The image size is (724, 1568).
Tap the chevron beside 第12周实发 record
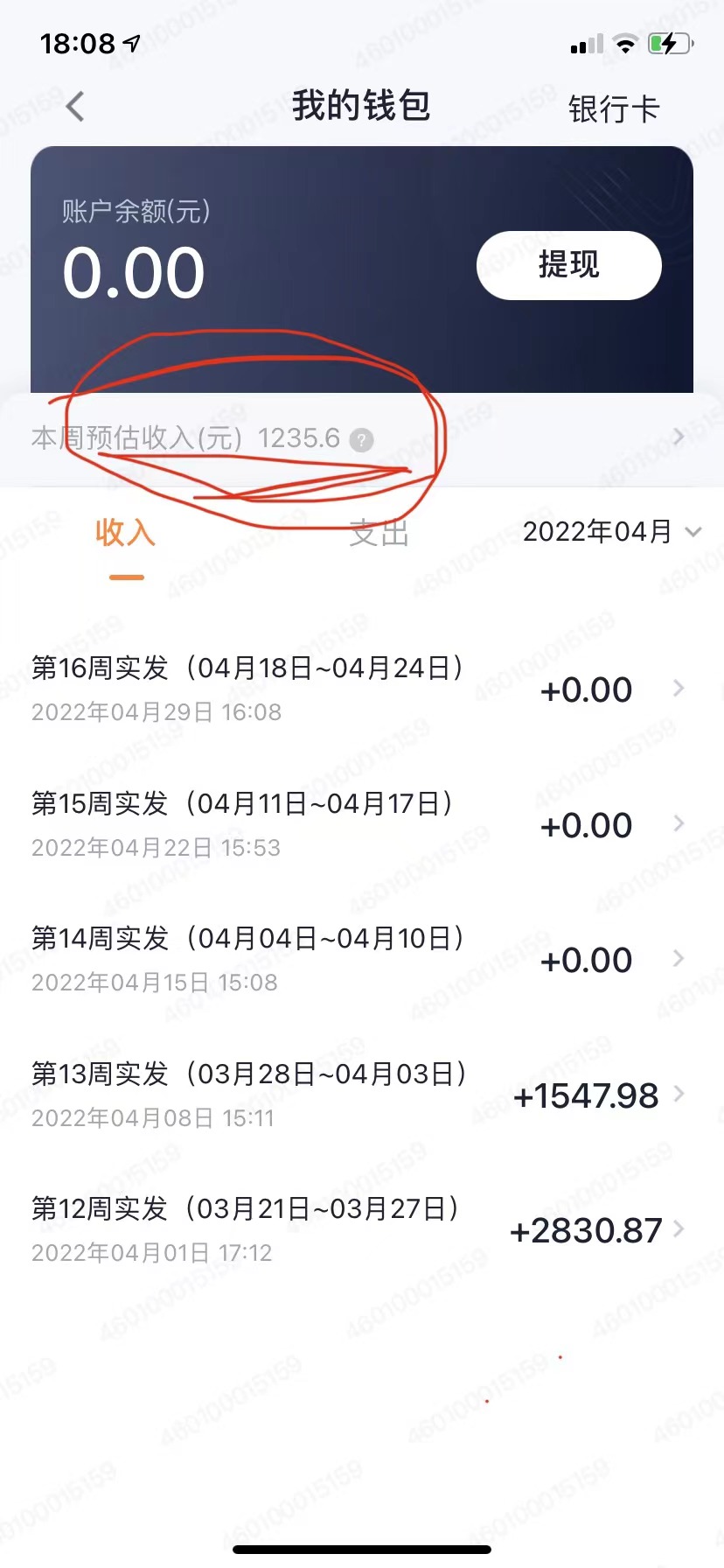pos(680,1229)
